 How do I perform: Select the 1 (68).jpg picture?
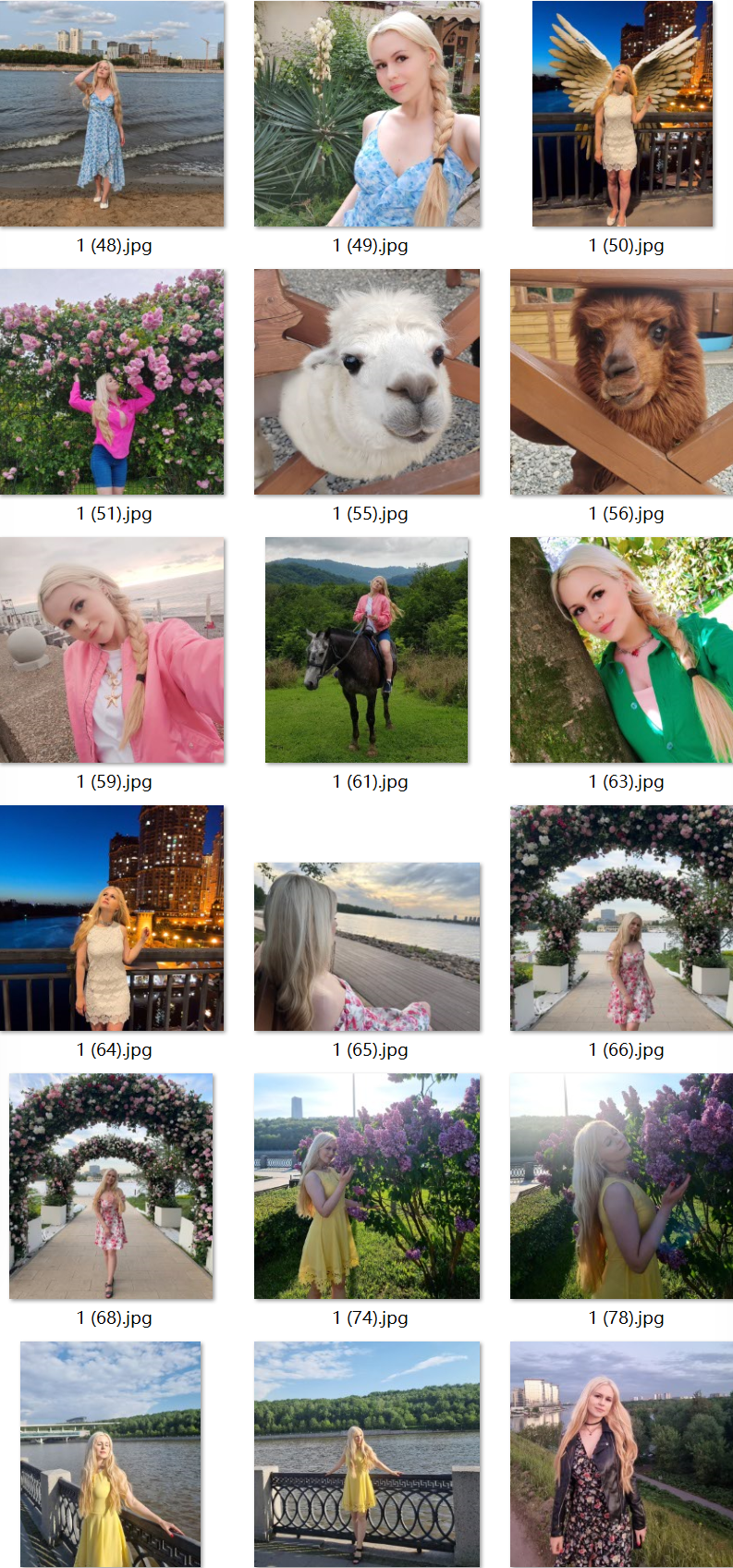[x=112, y=1186]
